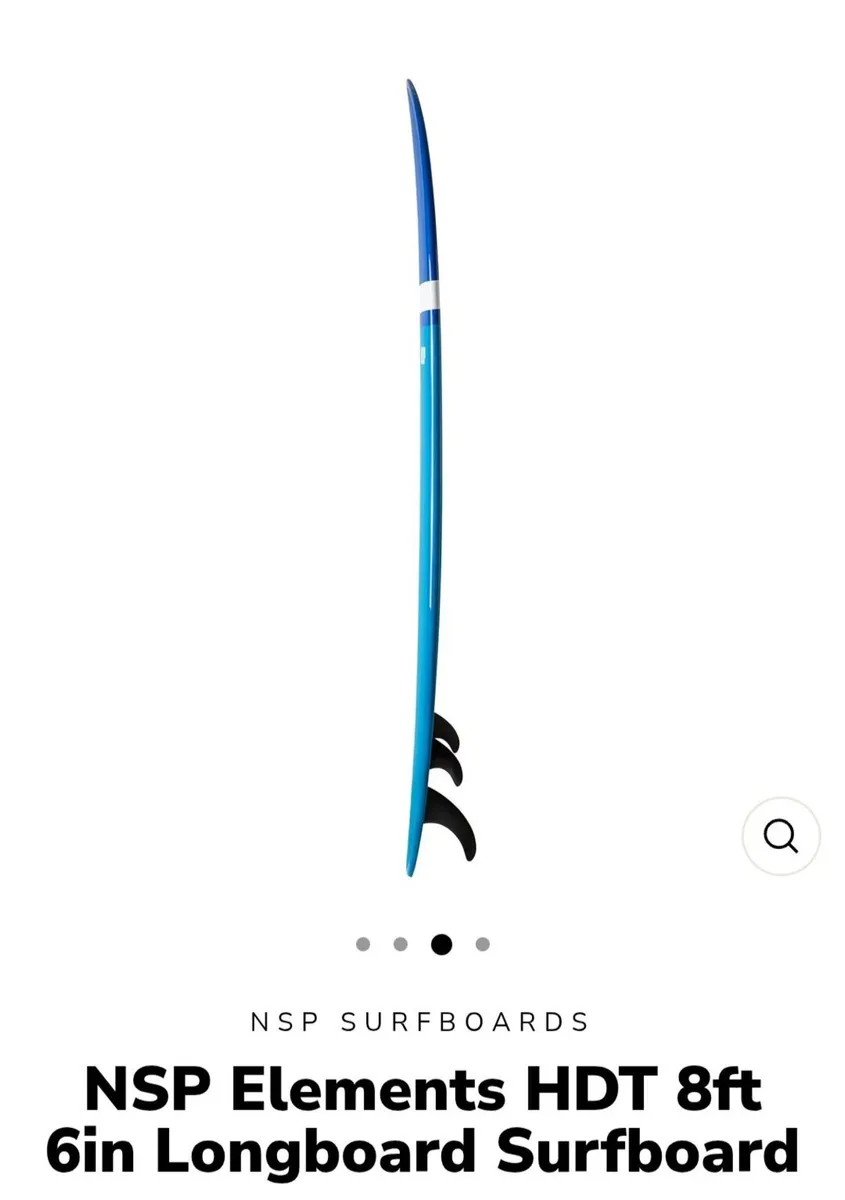Select the second carousel dot

pyautogui.click(x=401, y=944)
